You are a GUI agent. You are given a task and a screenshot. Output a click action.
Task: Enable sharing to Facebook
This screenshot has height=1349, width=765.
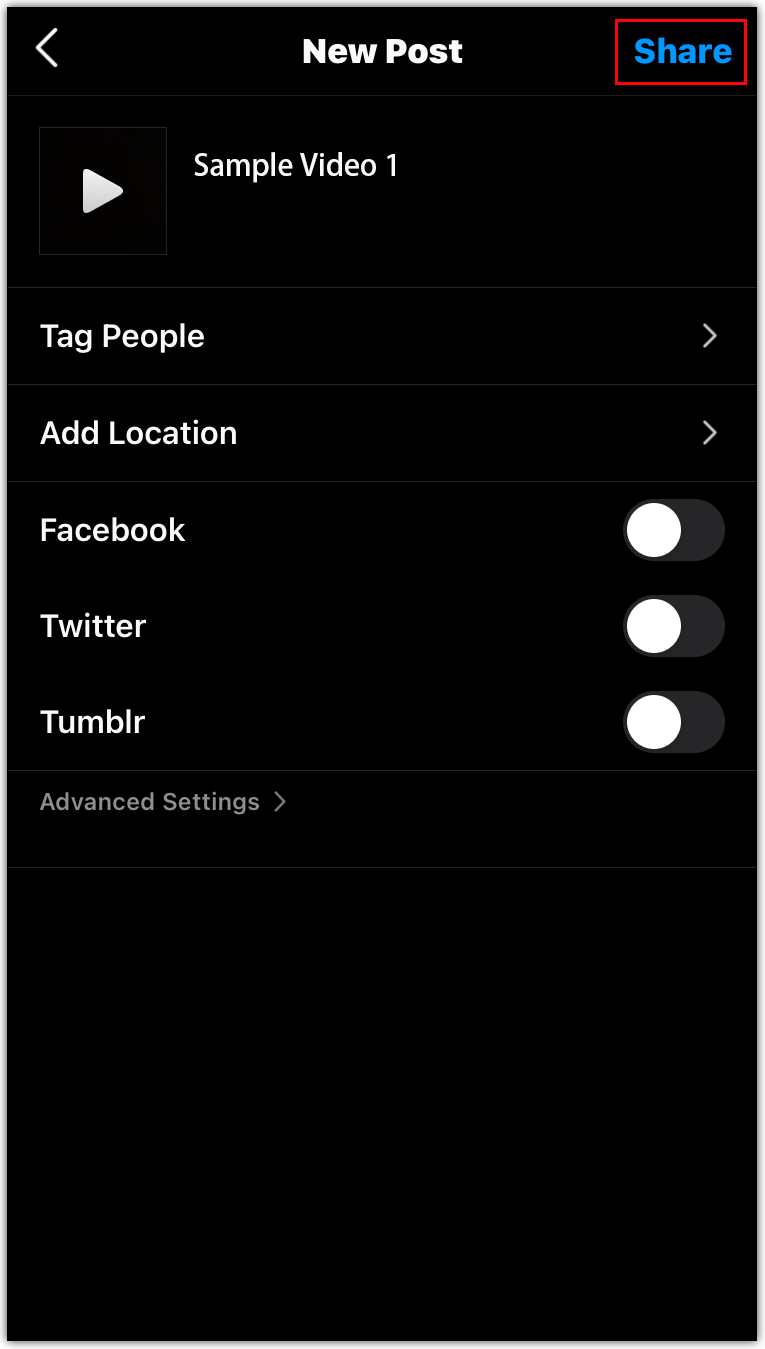pos(673,530)
